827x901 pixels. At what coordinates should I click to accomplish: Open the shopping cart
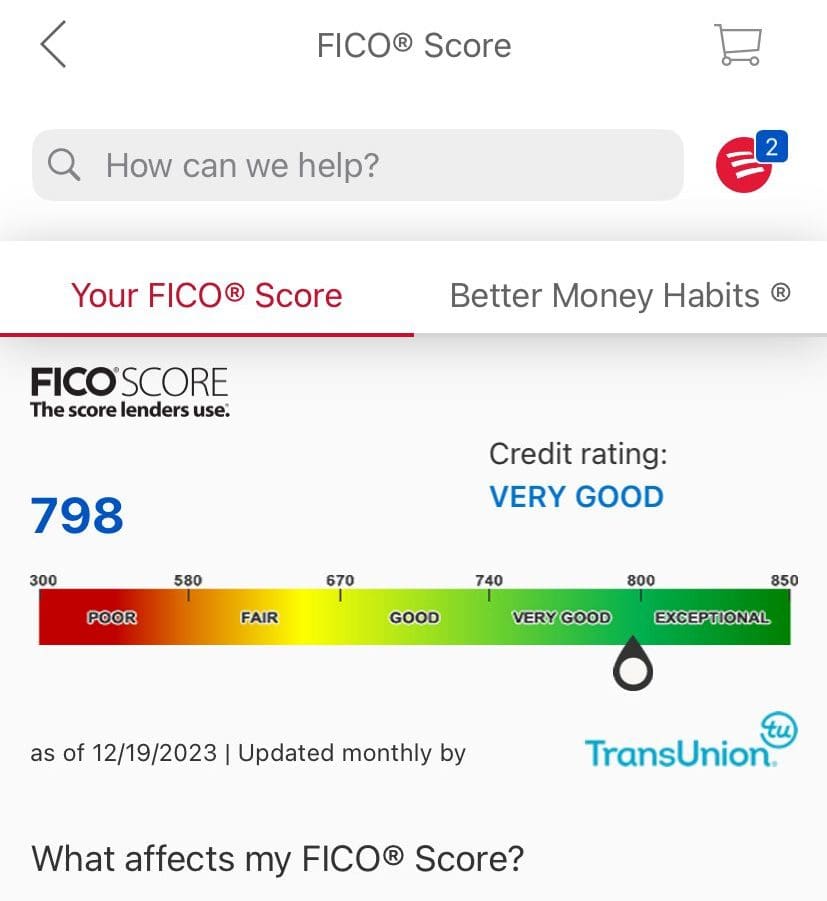[738, 45]
